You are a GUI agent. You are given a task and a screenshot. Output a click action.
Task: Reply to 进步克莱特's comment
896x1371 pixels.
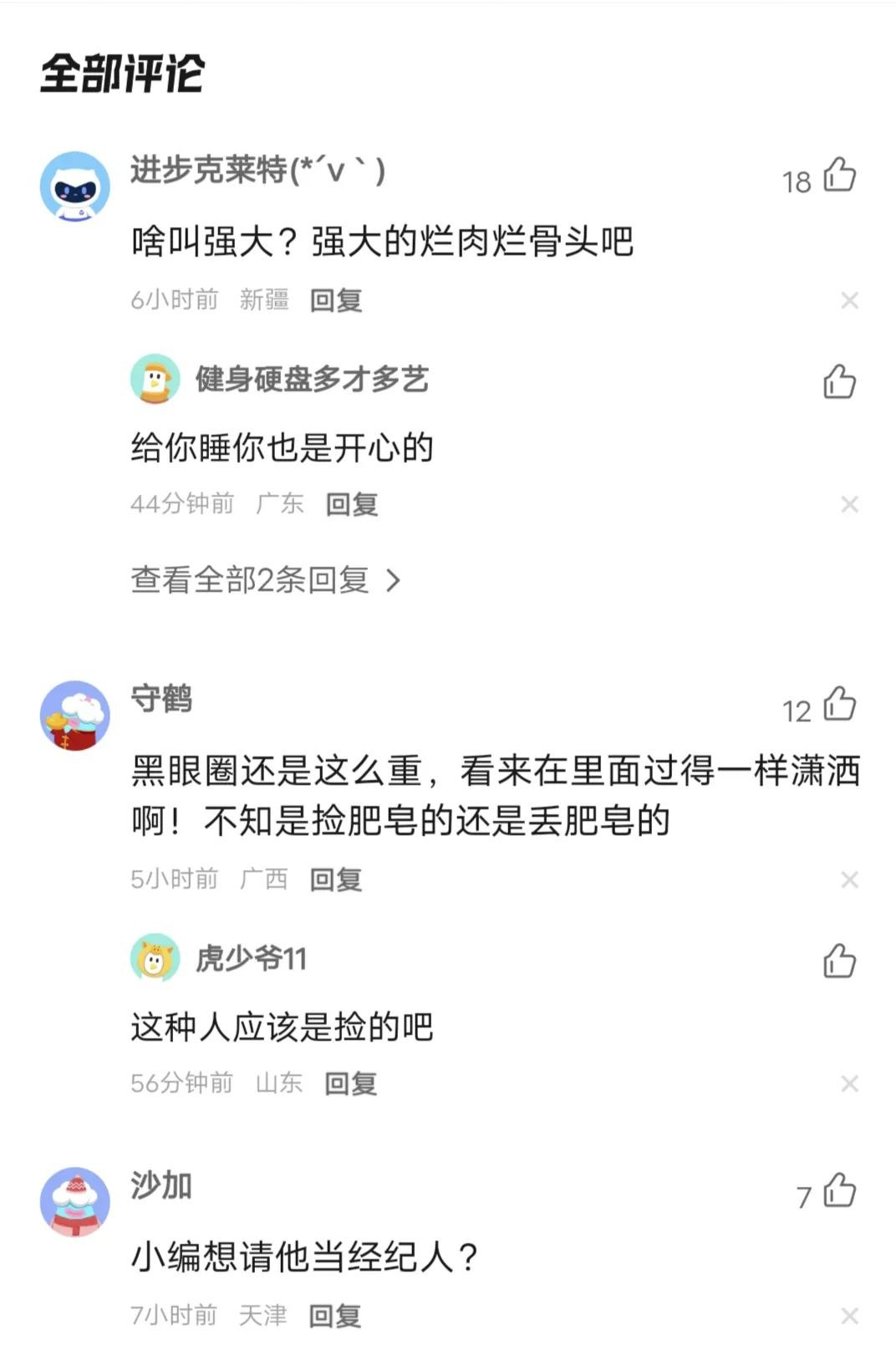[x=335, y=300]
